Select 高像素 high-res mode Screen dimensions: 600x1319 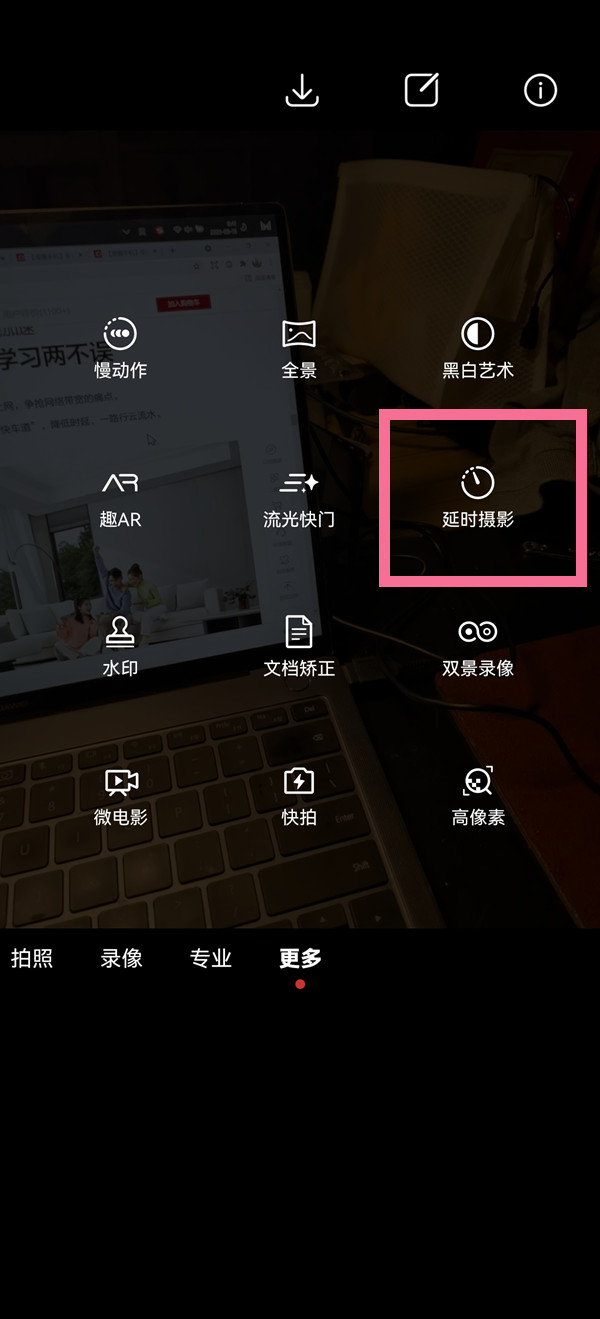click(478, 796)
